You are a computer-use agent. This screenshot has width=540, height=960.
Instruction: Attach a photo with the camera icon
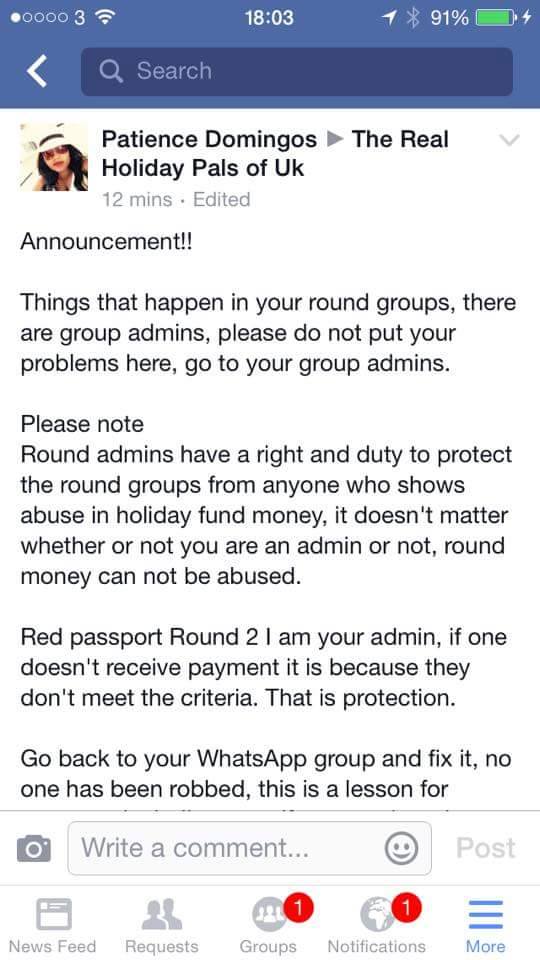click(34, 848)
